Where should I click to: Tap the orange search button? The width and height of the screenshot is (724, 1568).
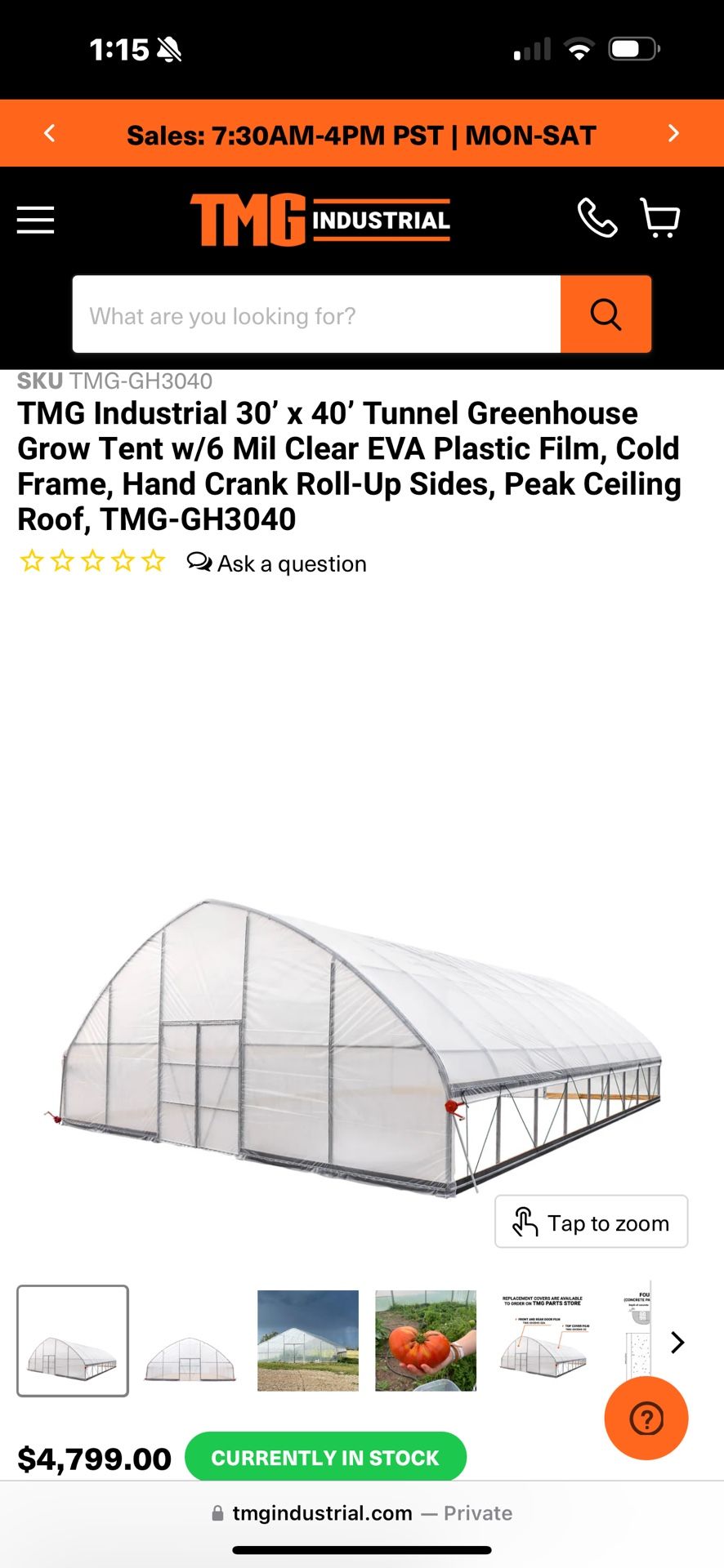606,314
